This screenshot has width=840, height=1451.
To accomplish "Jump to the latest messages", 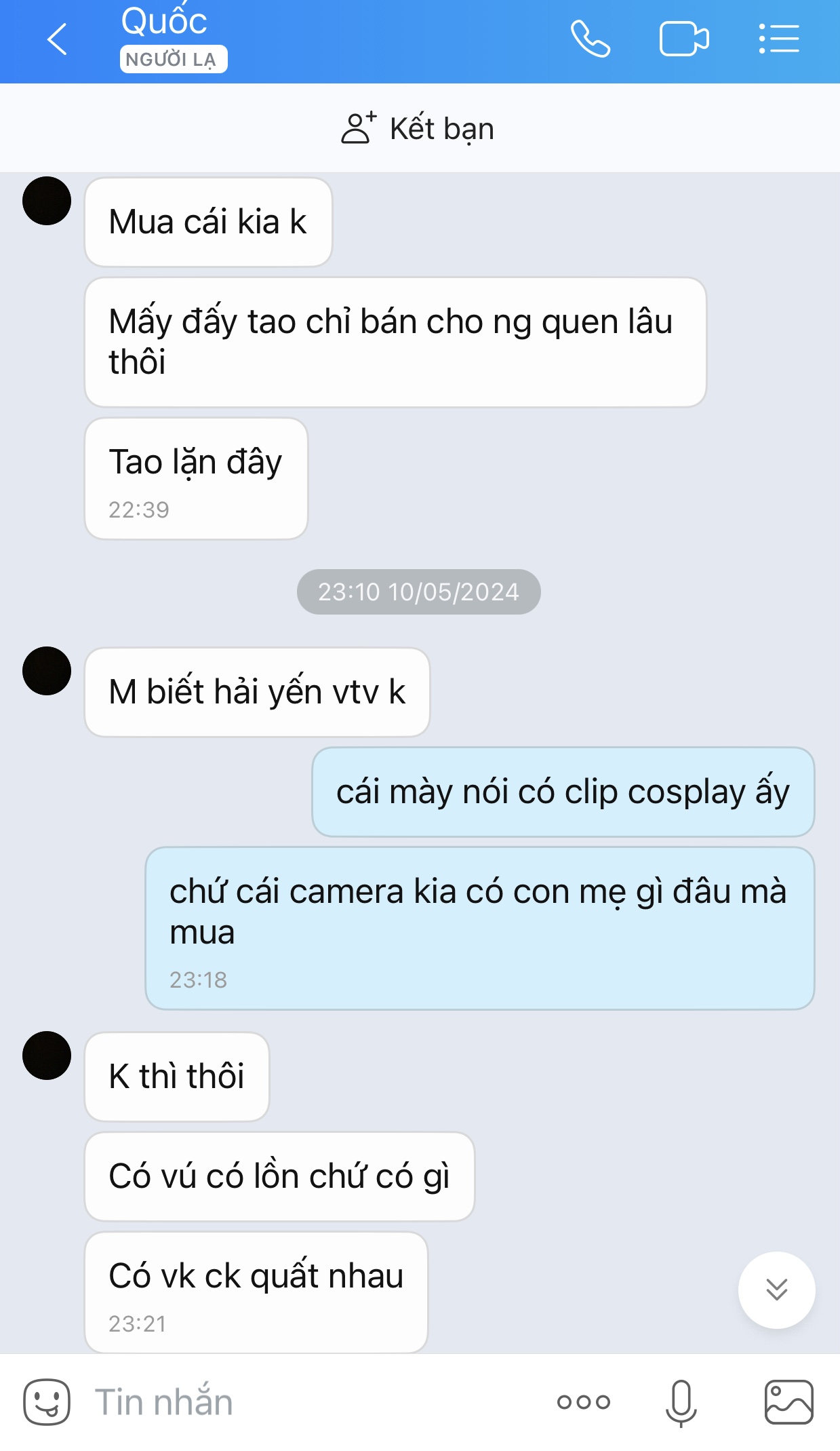I will 776,1290.
